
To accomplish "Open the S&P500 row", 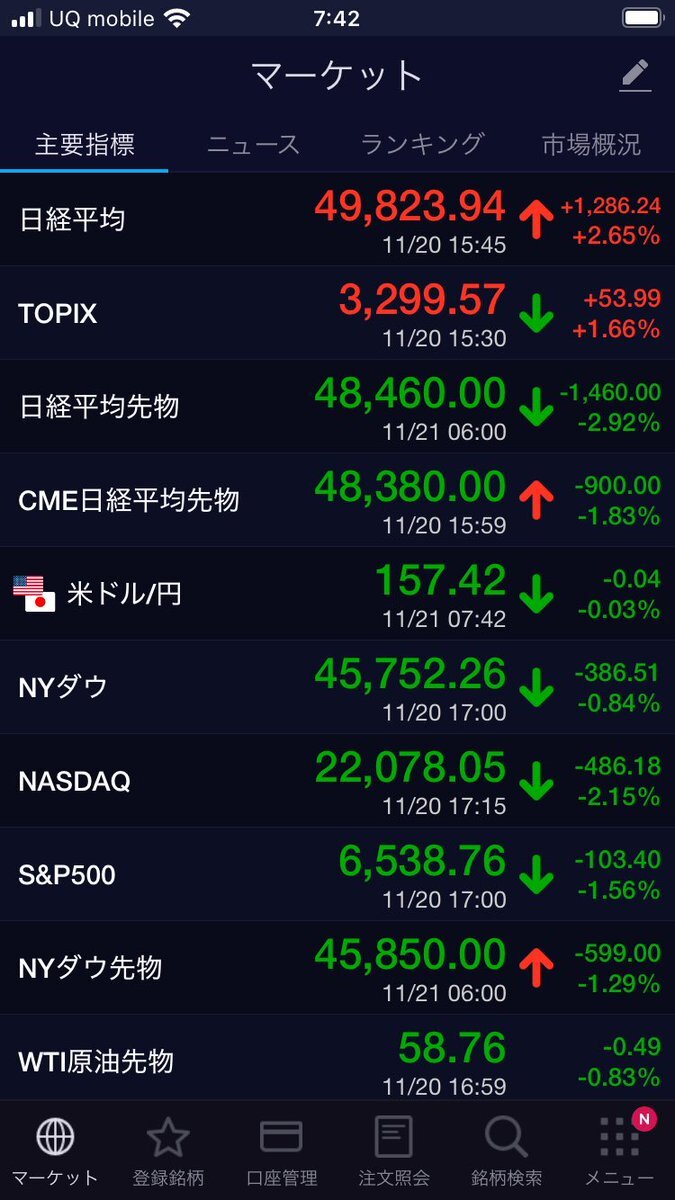I will point(337,875).
